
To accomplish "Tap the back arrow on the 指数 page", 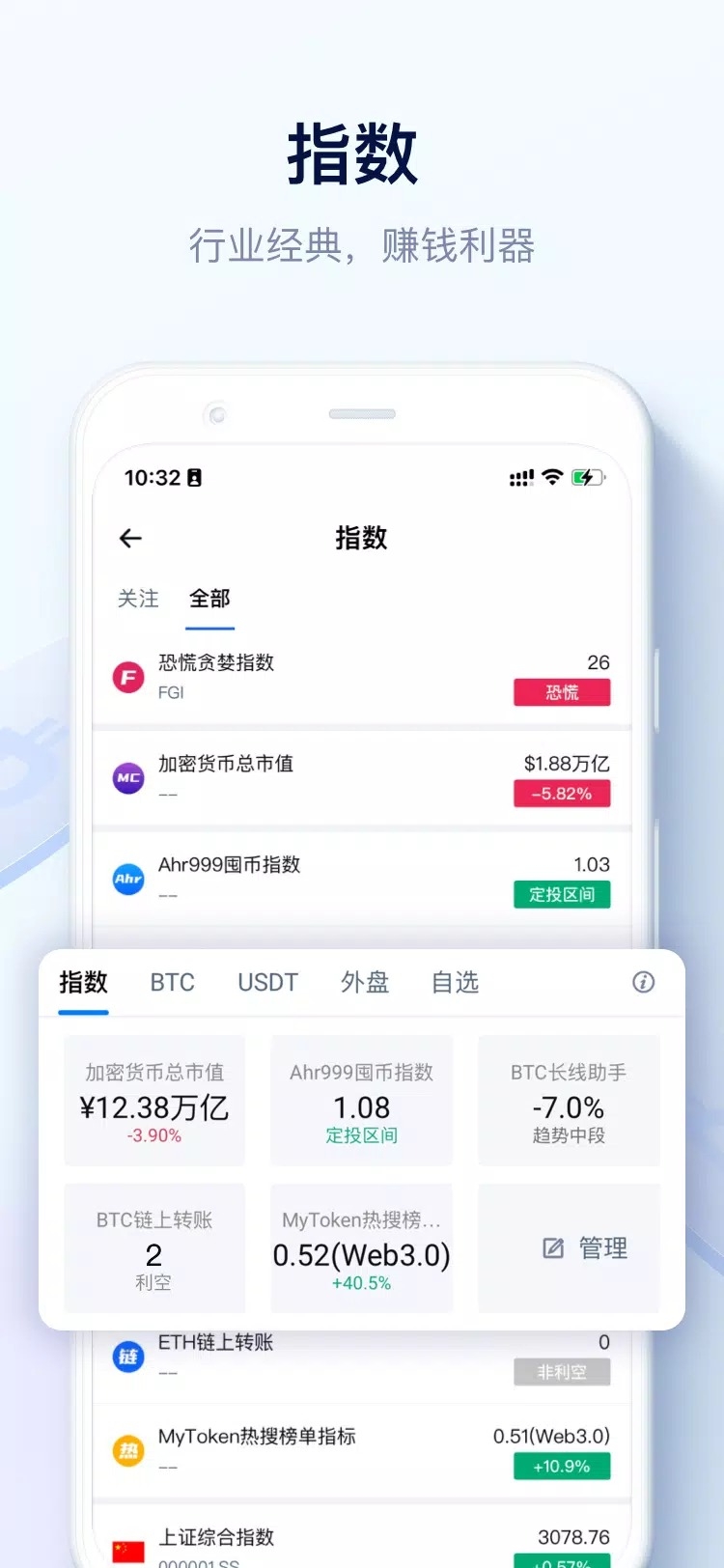I will tap(130, 538).
